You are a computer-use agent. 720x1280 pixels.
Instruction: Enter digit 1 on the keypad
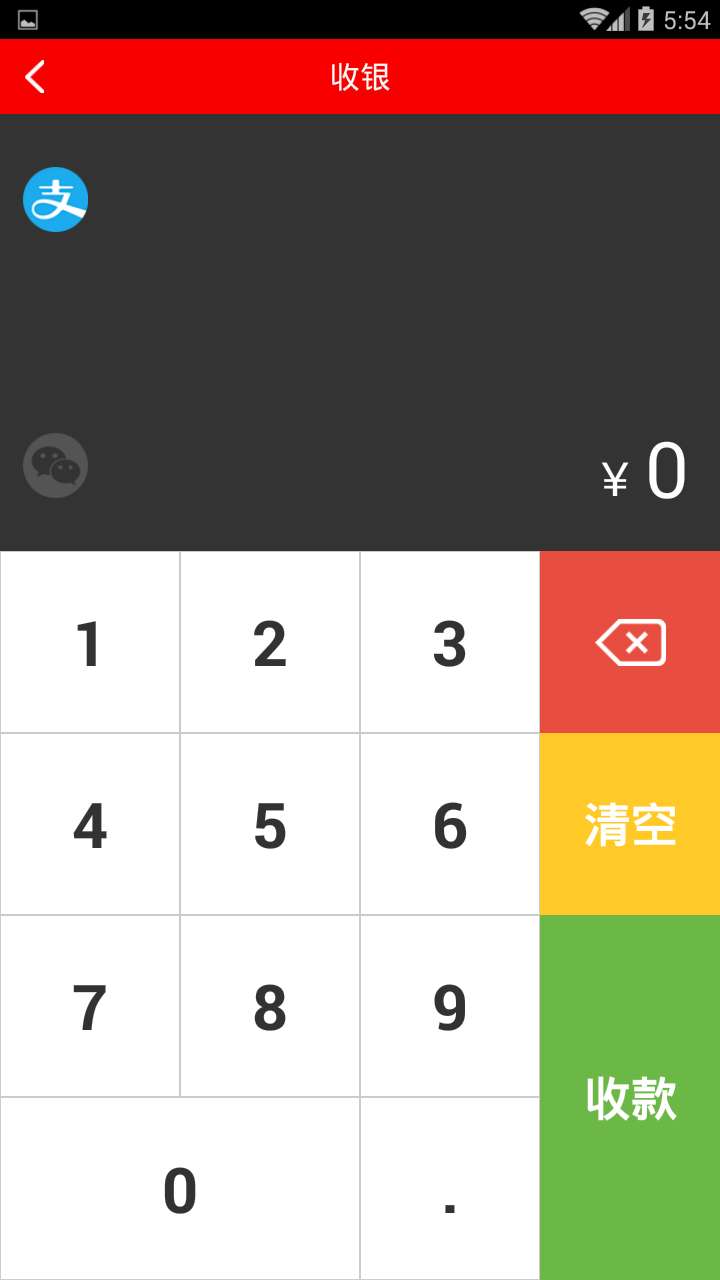90,643
